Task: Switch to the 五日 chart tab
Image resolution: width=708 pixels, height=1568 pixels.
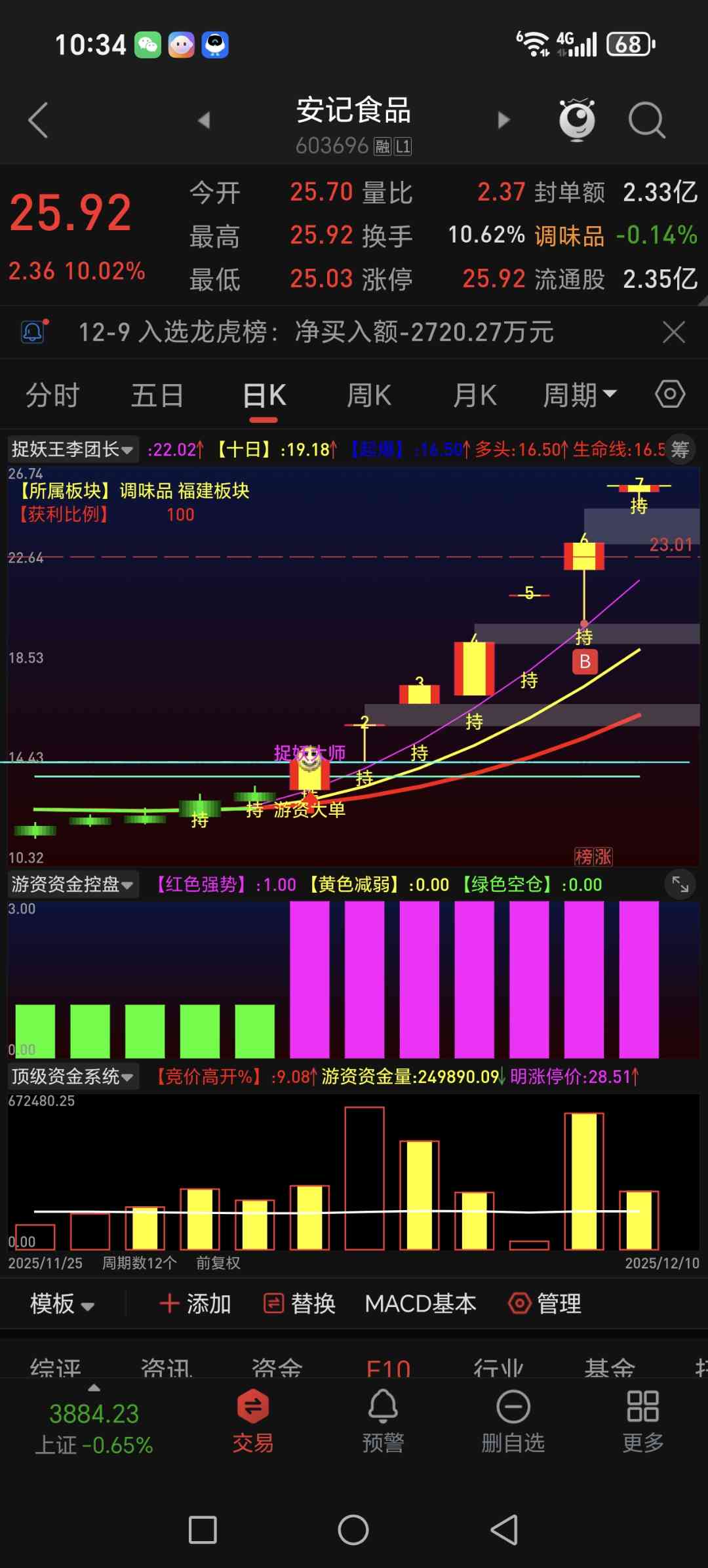Action: click(157, 396)
